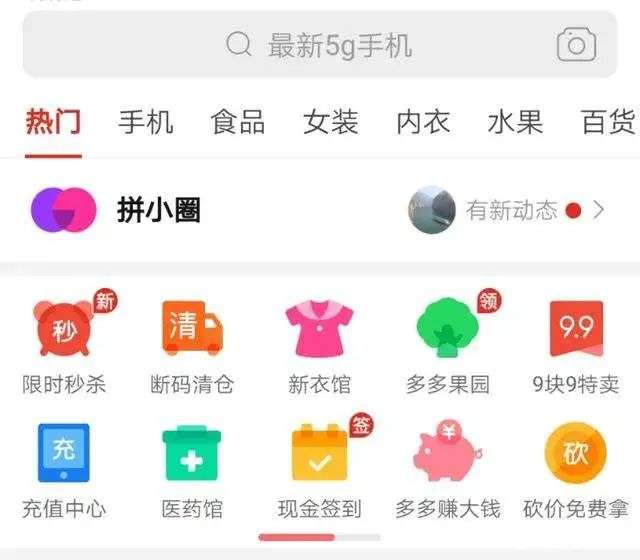
Task: Open 拼小圈 new activity row
Action: pyautogui.click(x=320, y=210)
